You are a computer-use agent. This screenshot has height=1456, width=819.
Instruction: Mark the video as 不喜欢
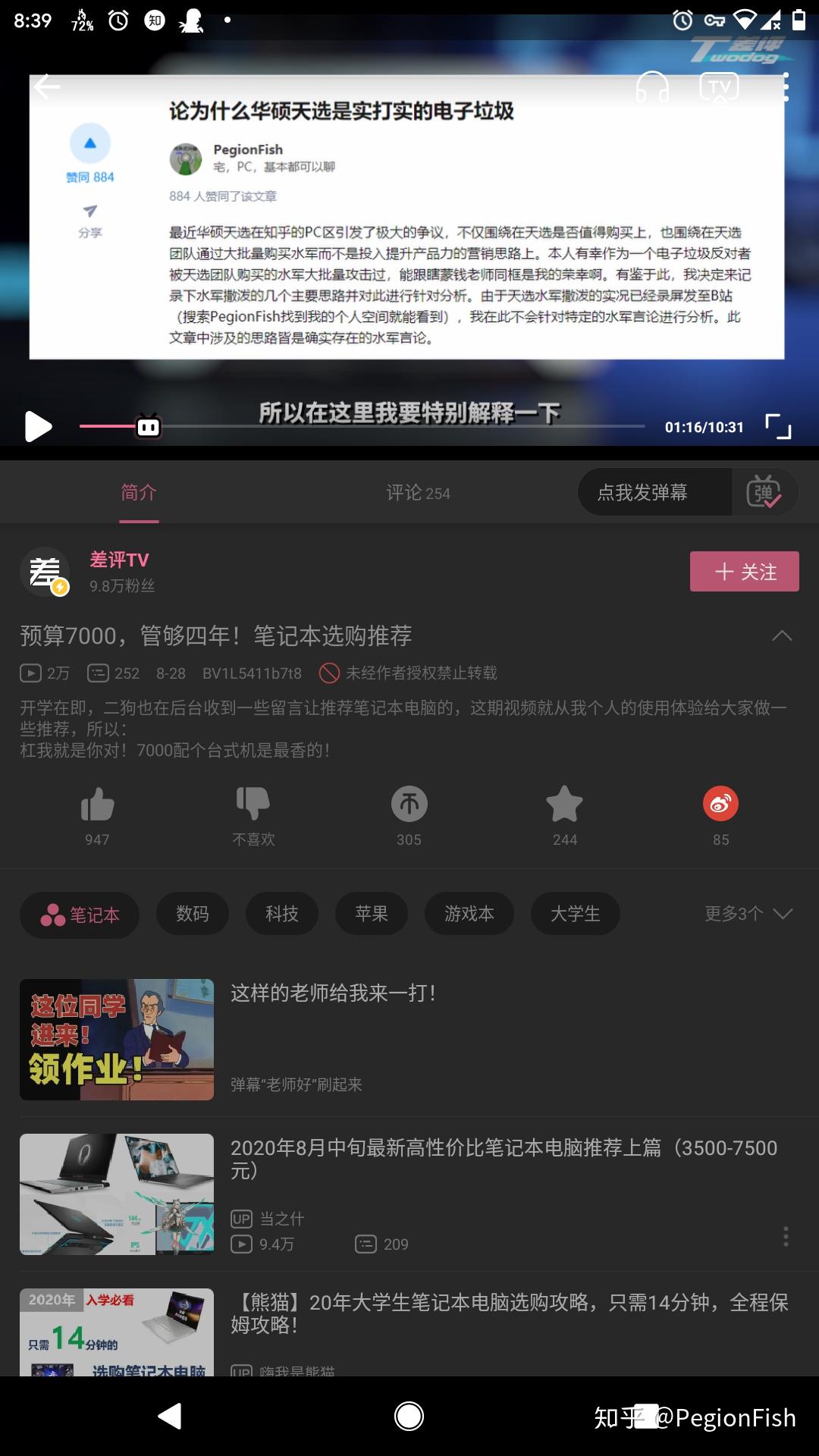pos(253,805)
